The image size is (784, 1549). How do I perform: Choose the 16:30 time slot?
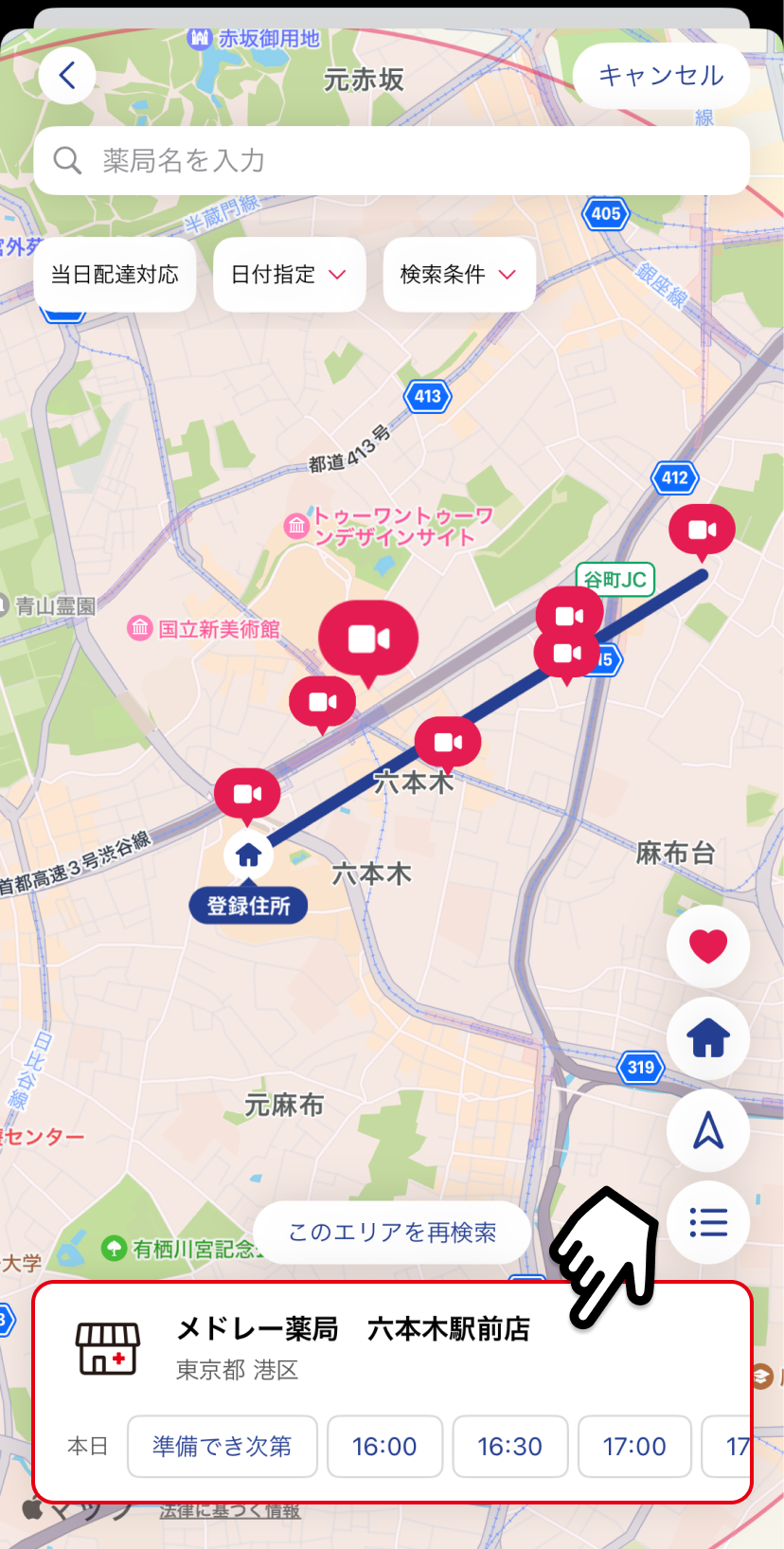pos(510,1447)
